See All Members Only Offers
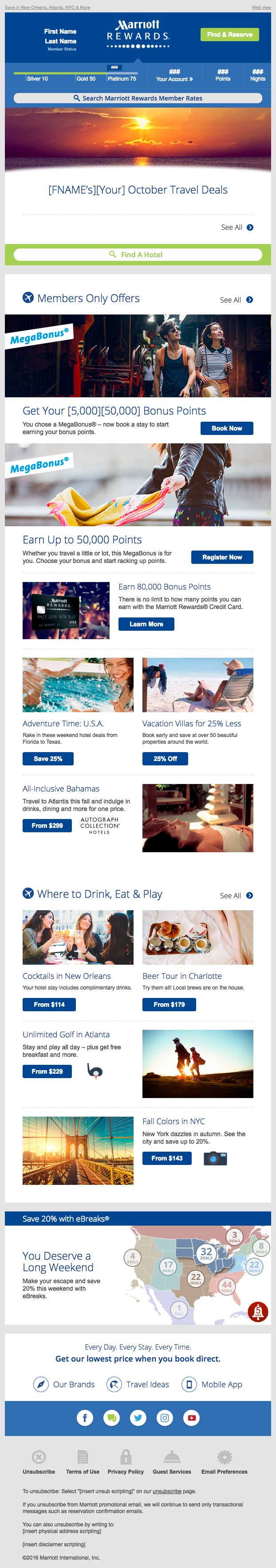Screen dimensions: 276x1568 (x=237, y=300)
